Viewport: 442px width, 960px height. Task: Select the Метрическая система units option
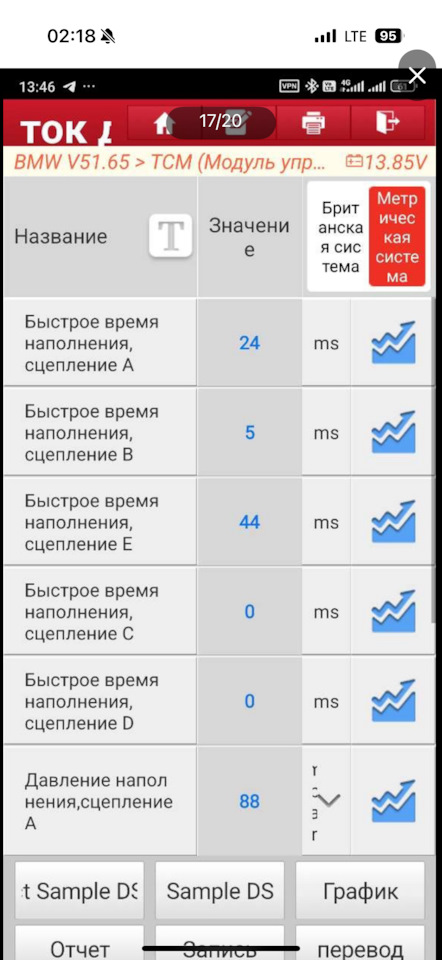(x=397, y=236)
